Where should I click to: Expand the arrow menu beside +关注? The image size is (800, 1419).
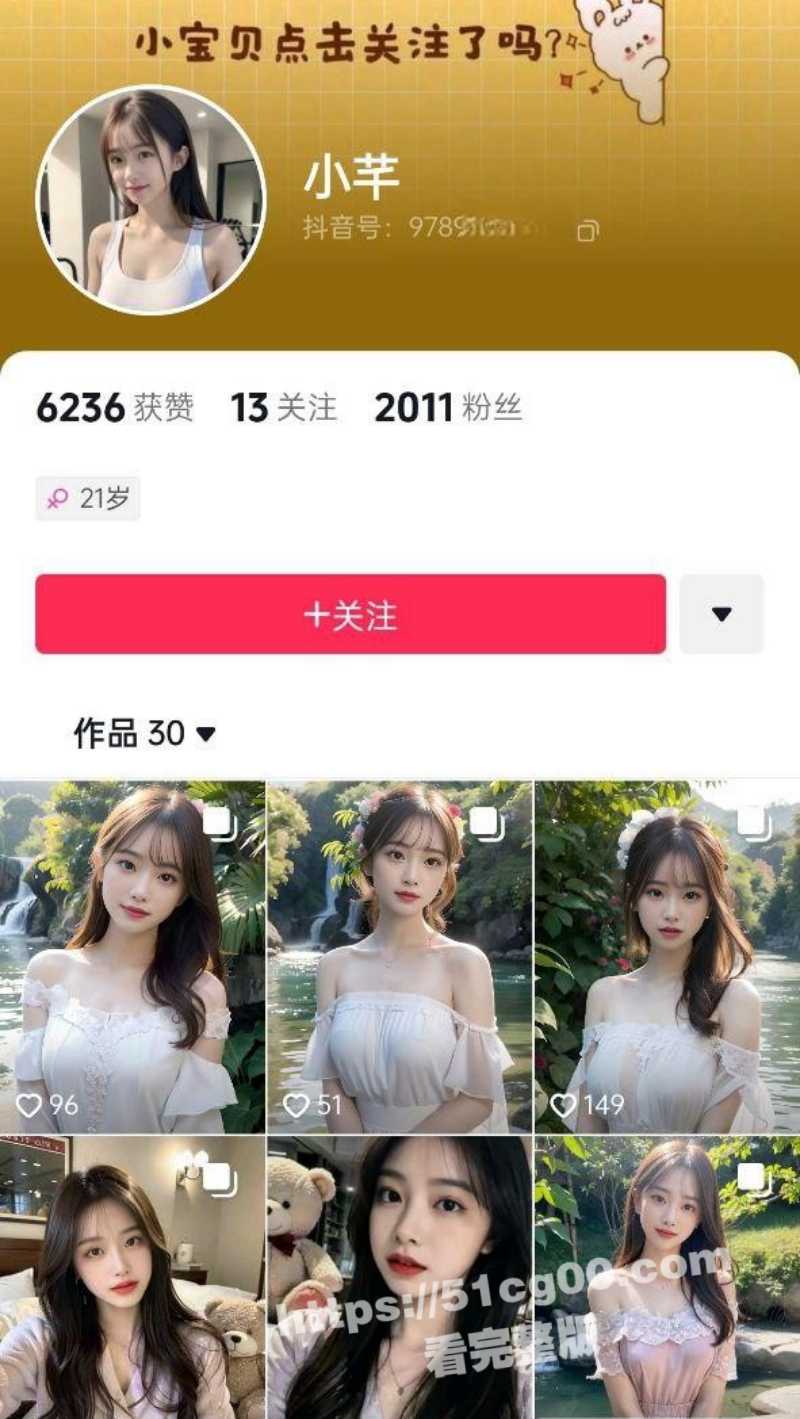pyautogui.click(x=721, y=614)
